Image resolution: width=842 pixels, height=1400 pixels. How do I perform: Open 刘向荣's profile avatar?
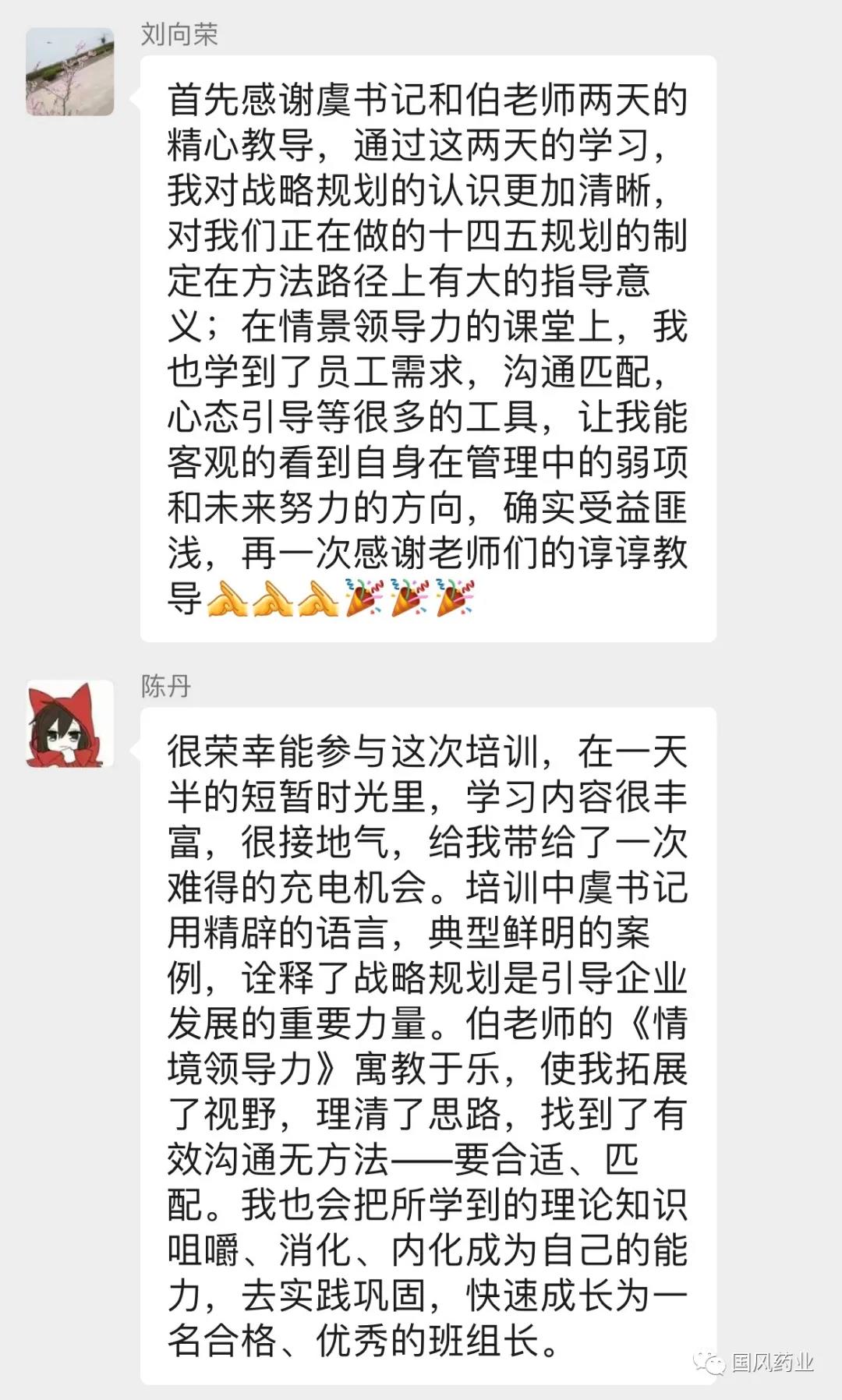click(70, 72)
